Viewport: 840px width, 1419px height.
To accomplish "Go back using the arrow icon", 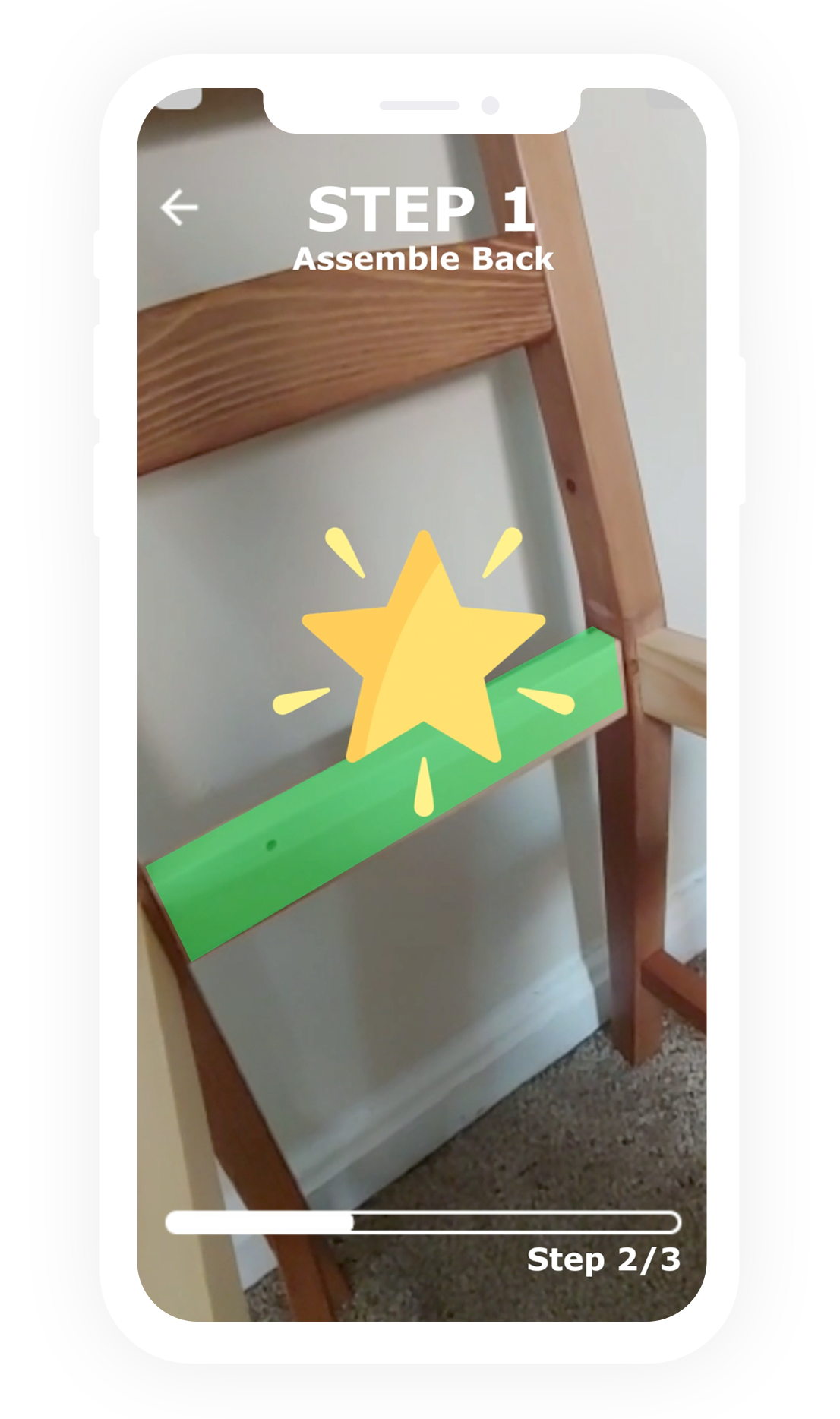I will [x=179, y=207].
